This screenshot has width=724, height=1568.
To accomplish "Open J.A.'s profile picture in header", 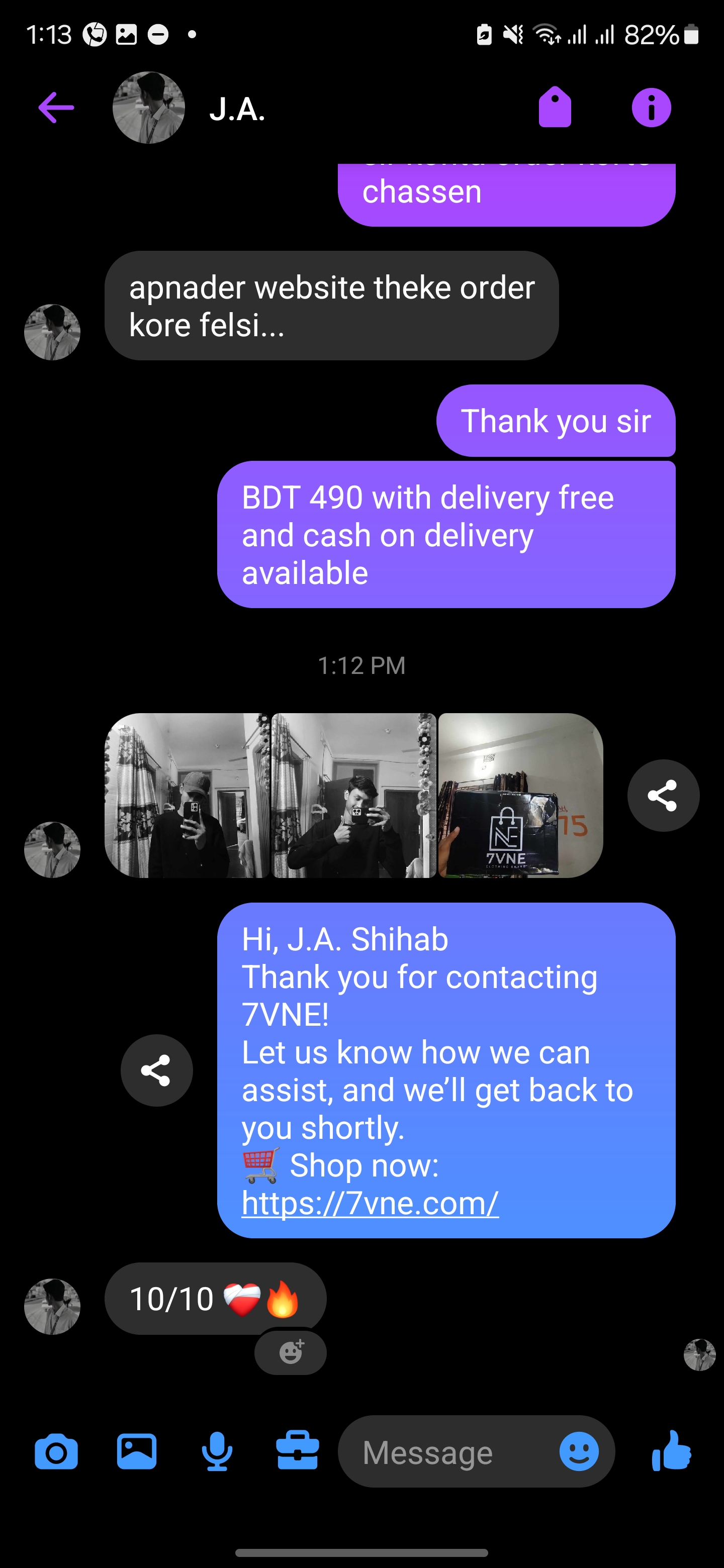I will 149,108.
